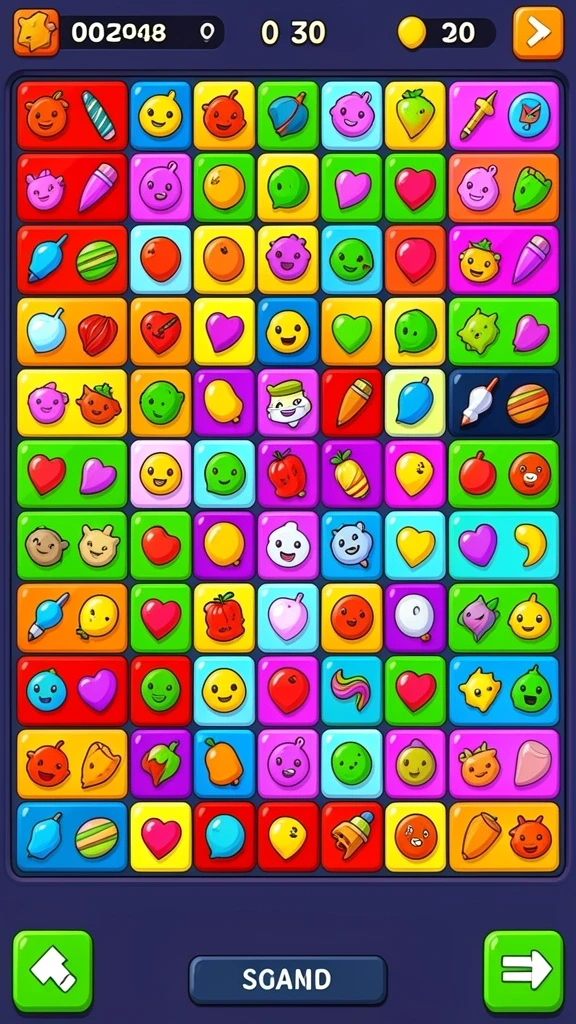Select the white ghost tile on magenta
576x1024 pixels.
pyautogui.click(x=287, y=545)
